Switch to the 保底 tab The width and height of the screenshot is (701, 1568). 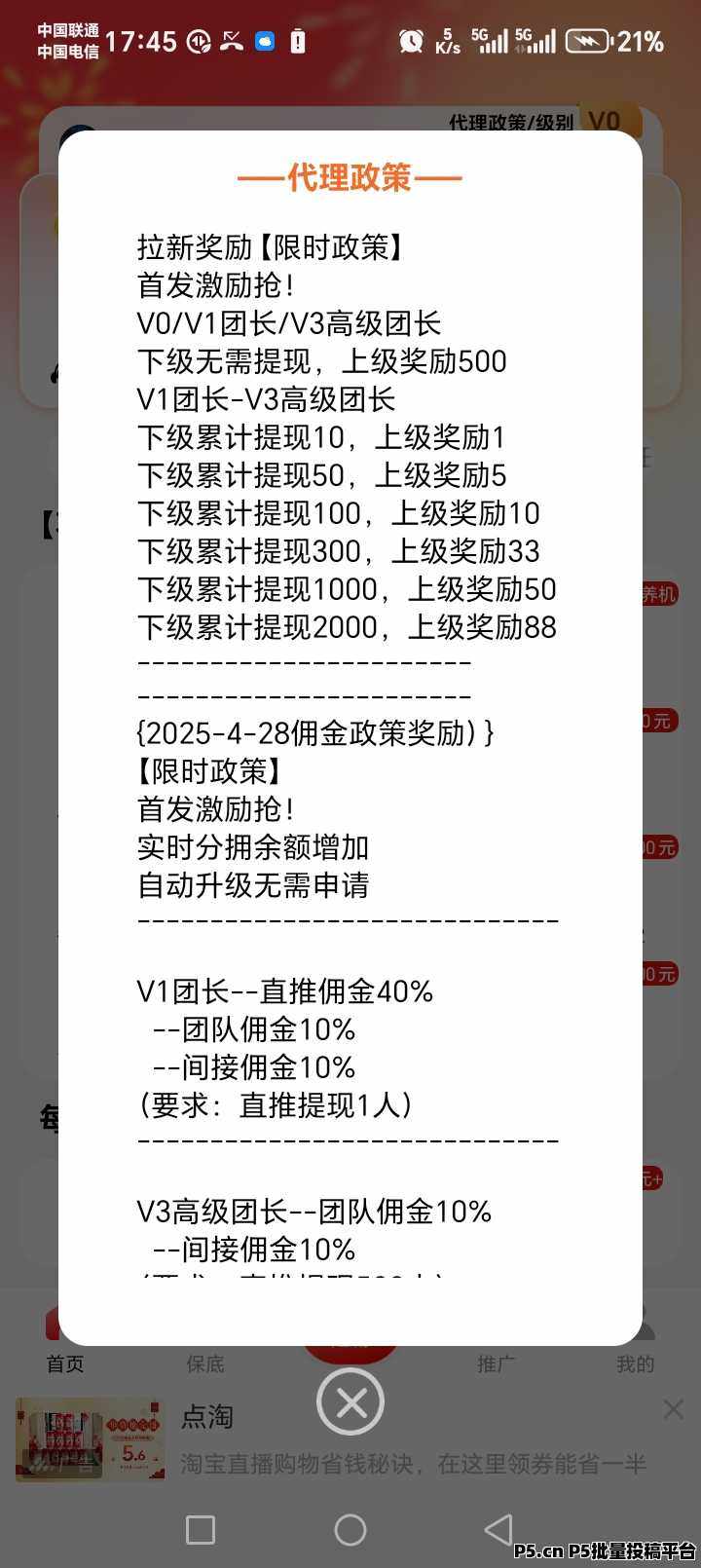click(205, 1363)
